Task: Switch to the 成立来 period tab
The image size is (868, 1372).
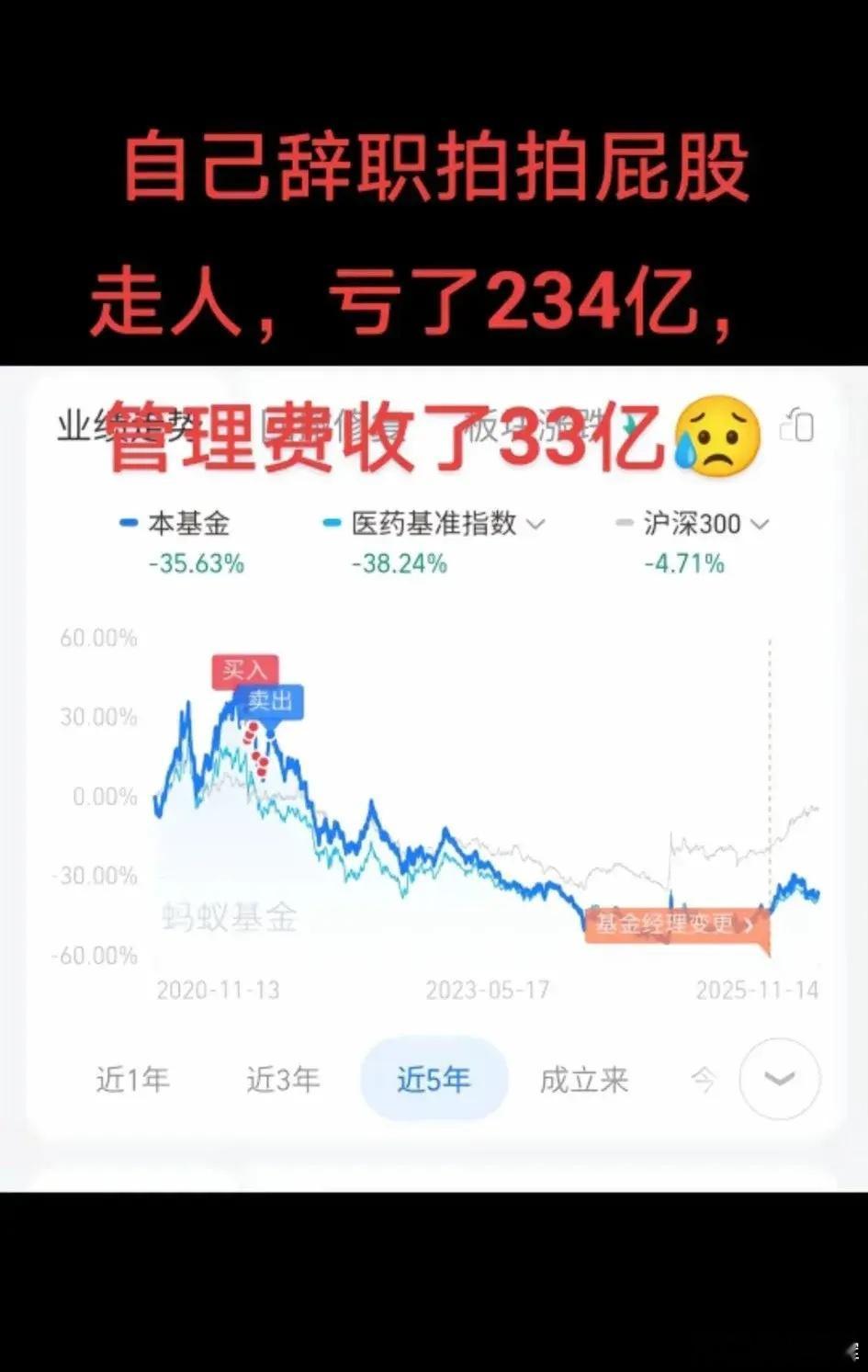Action: click(582, 1080)
